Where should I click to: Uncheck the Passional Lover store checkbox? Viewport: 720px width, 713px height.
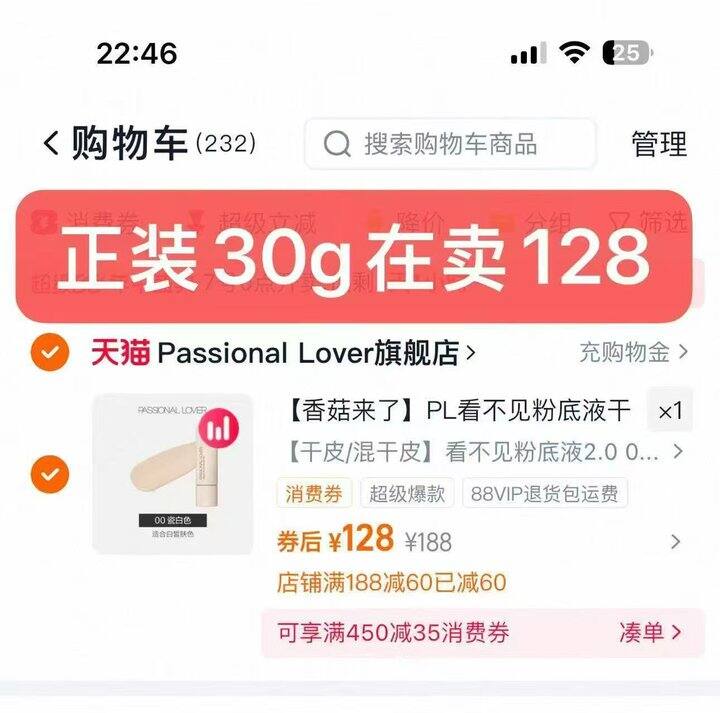pos(50,352)
